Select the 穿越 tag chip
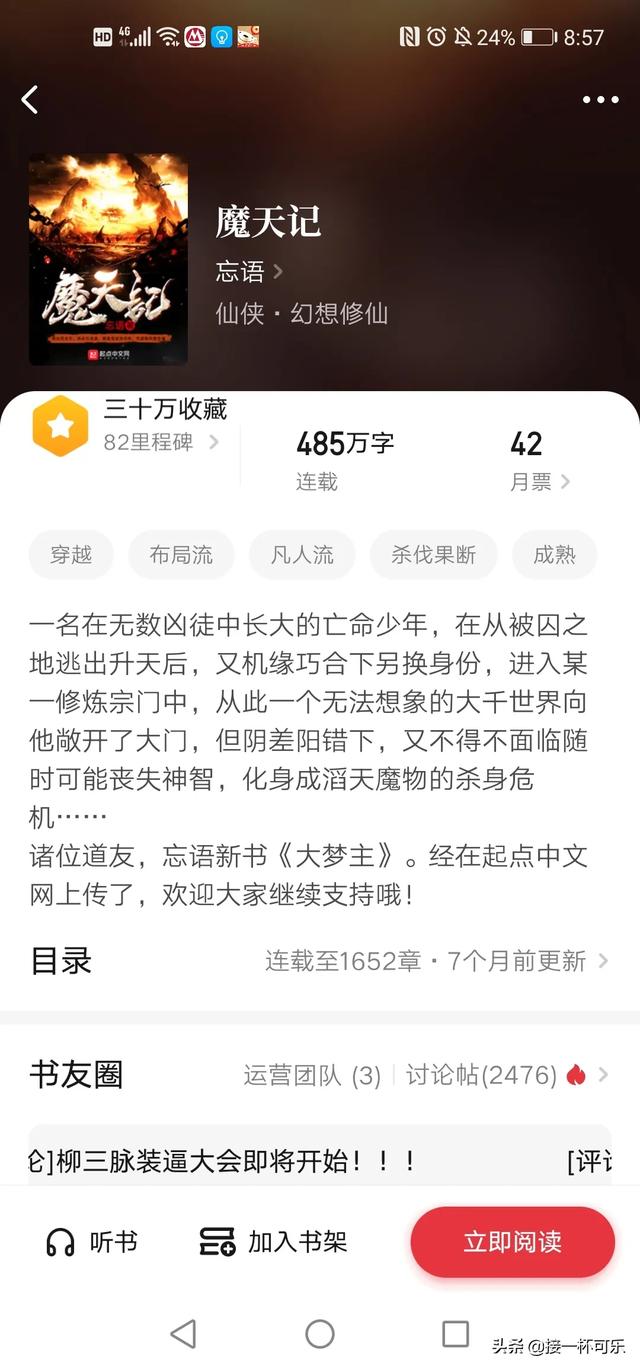The image size is (640, 1369). (x=71, y=555)
